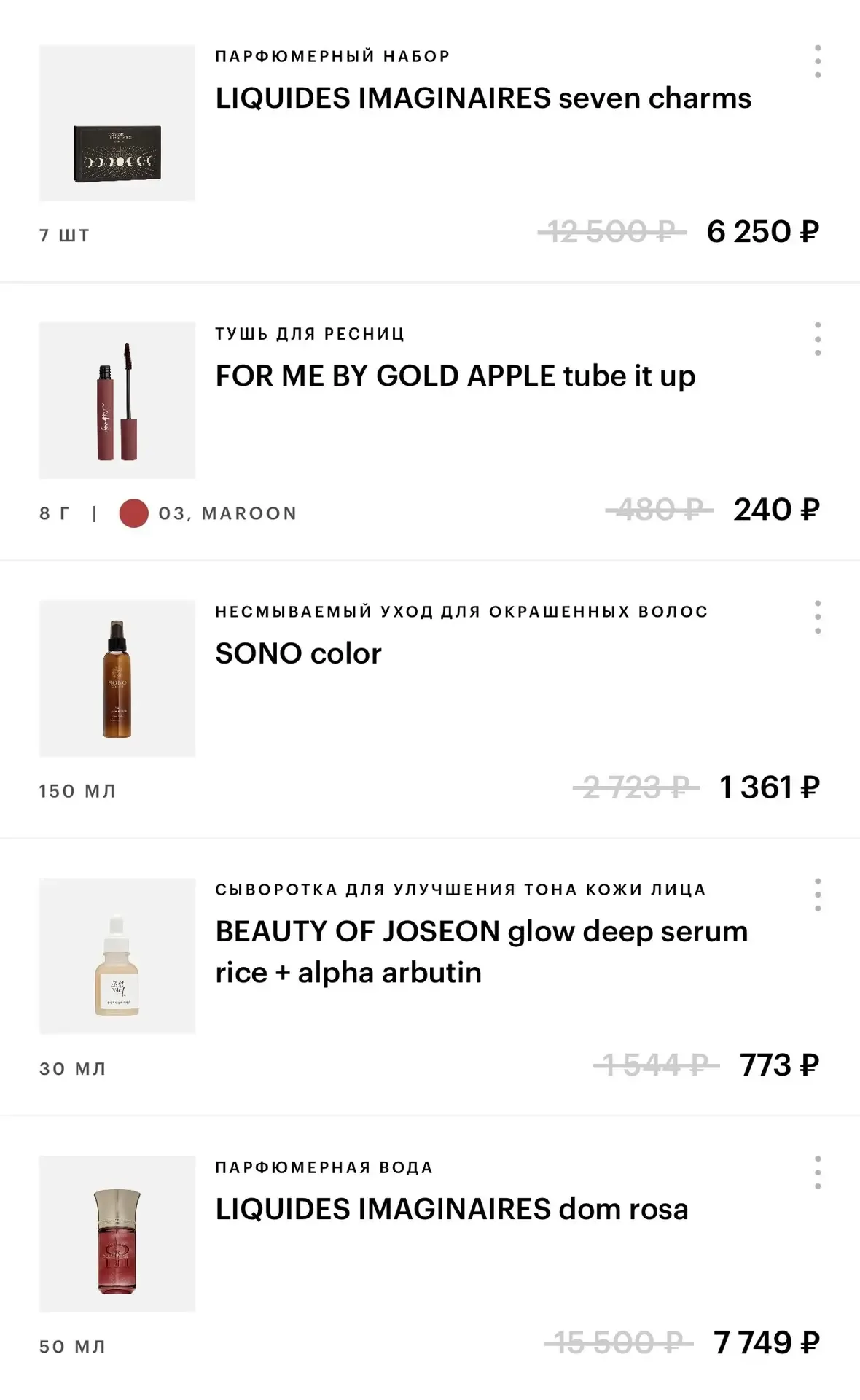The width and height of the screenshot is (860, 1400).
Task: View FOR ME BY GOLD APPLE tube it up
Action: [455, 376]
